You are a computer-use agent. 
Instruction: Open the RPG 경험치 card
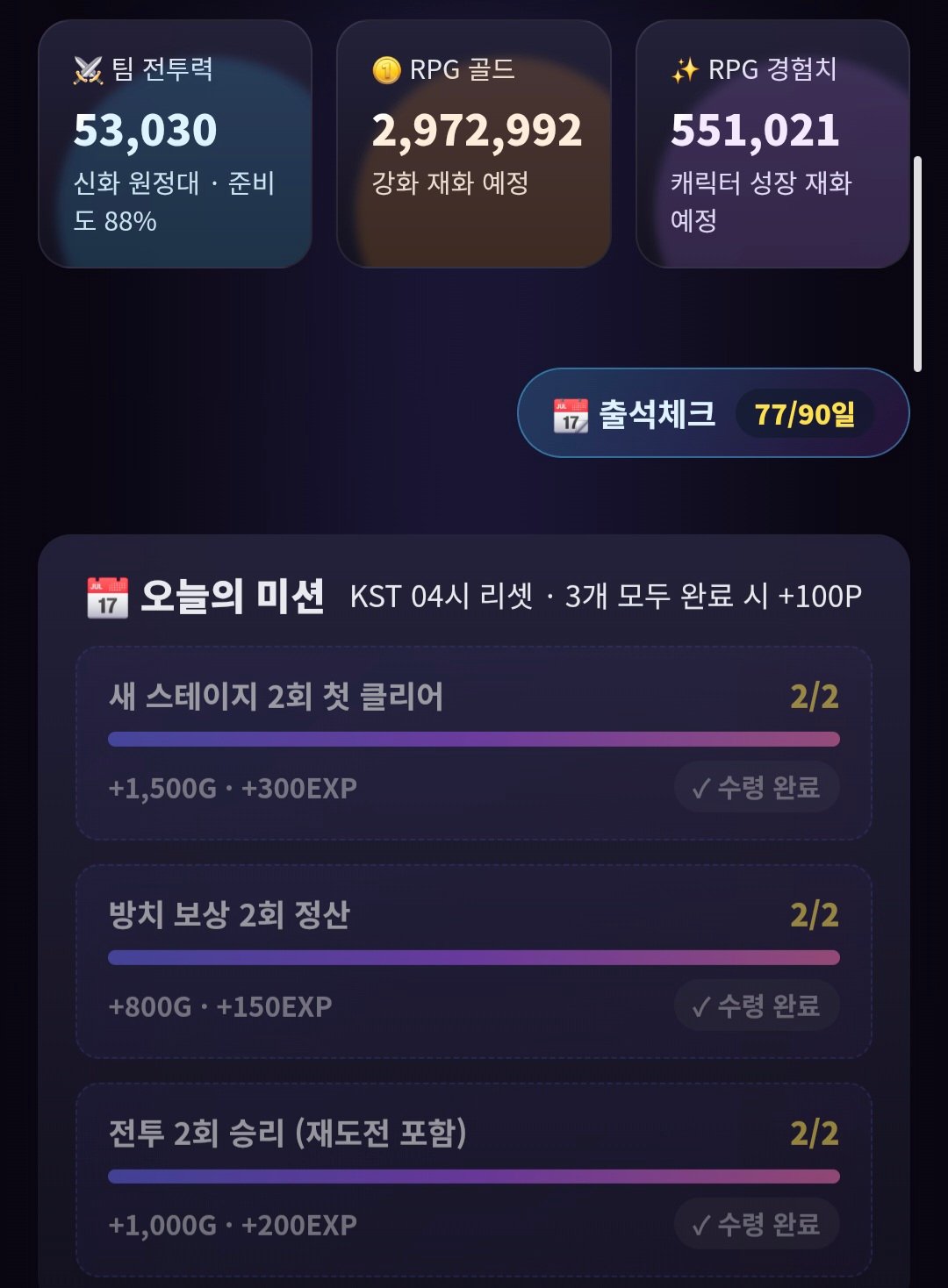click(x=772, y=144)
